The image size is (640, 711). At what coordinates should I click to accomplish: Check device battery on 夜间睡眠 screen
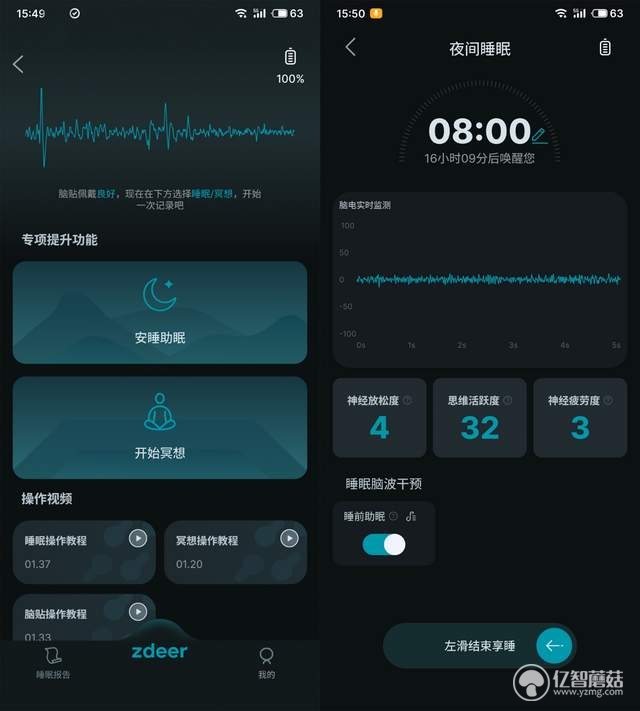605,47
